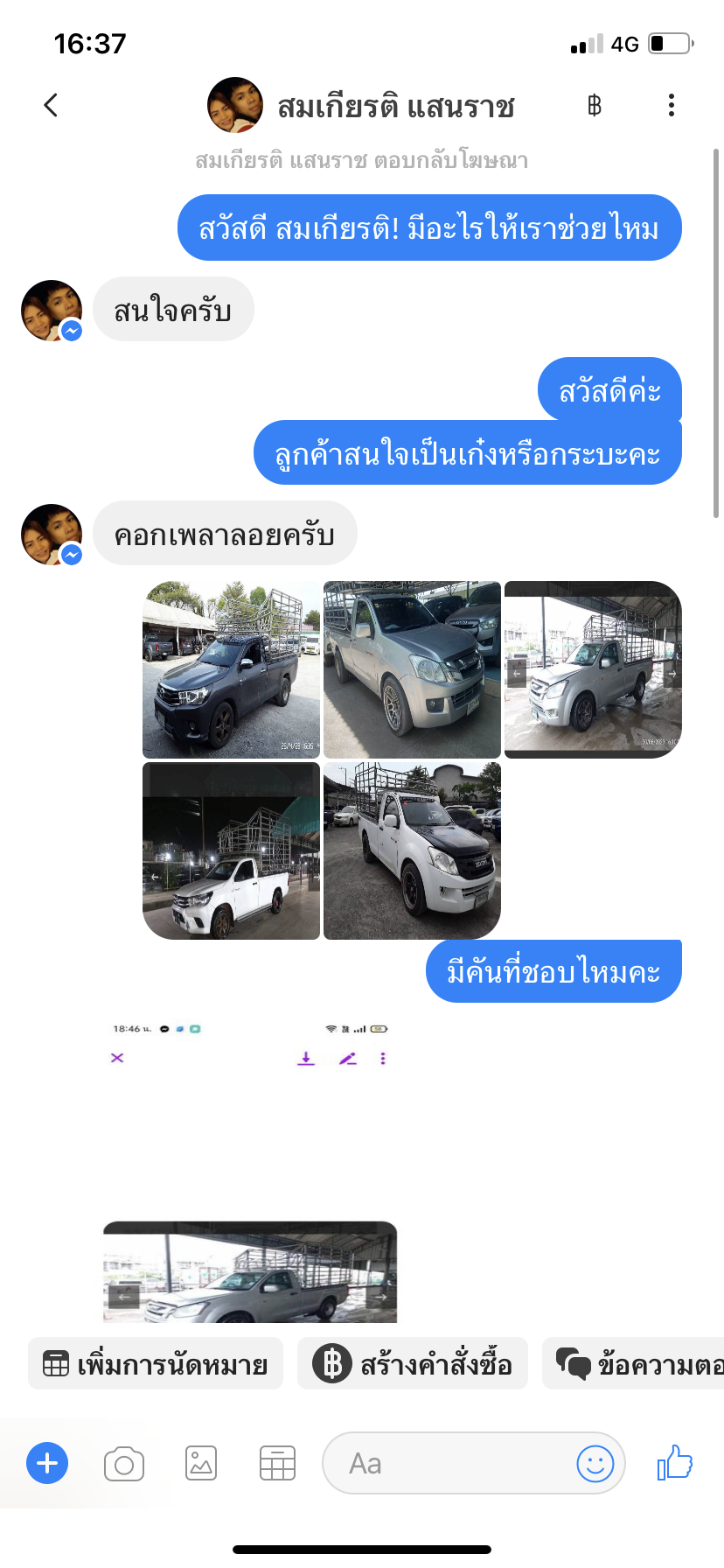Screen dimensions: 724x1568
Task: Select สร้างคำสั่งซื้อ to create an order
Action: click(413, 1364)
